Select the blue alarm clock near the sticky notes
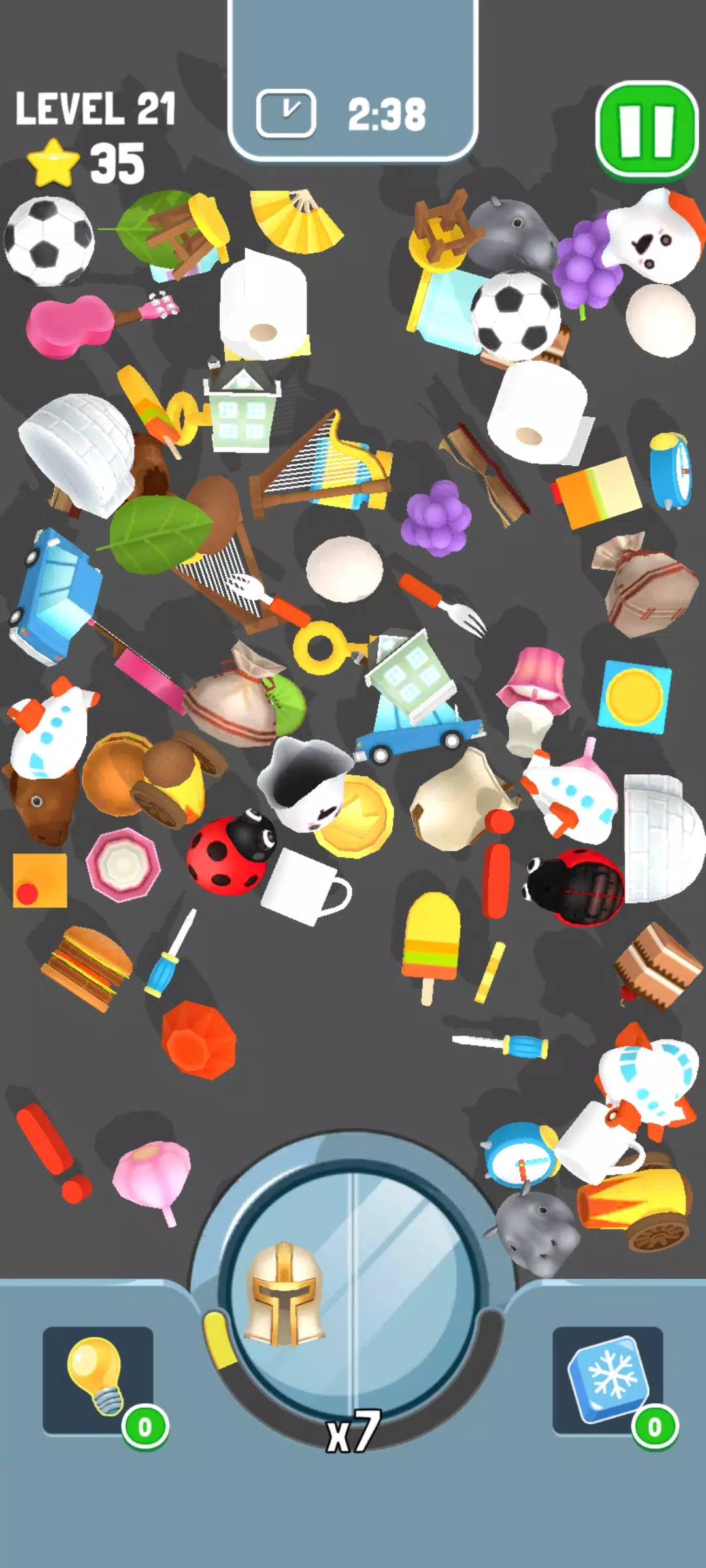The image size is (706, 1568). (x=670, y=469)
